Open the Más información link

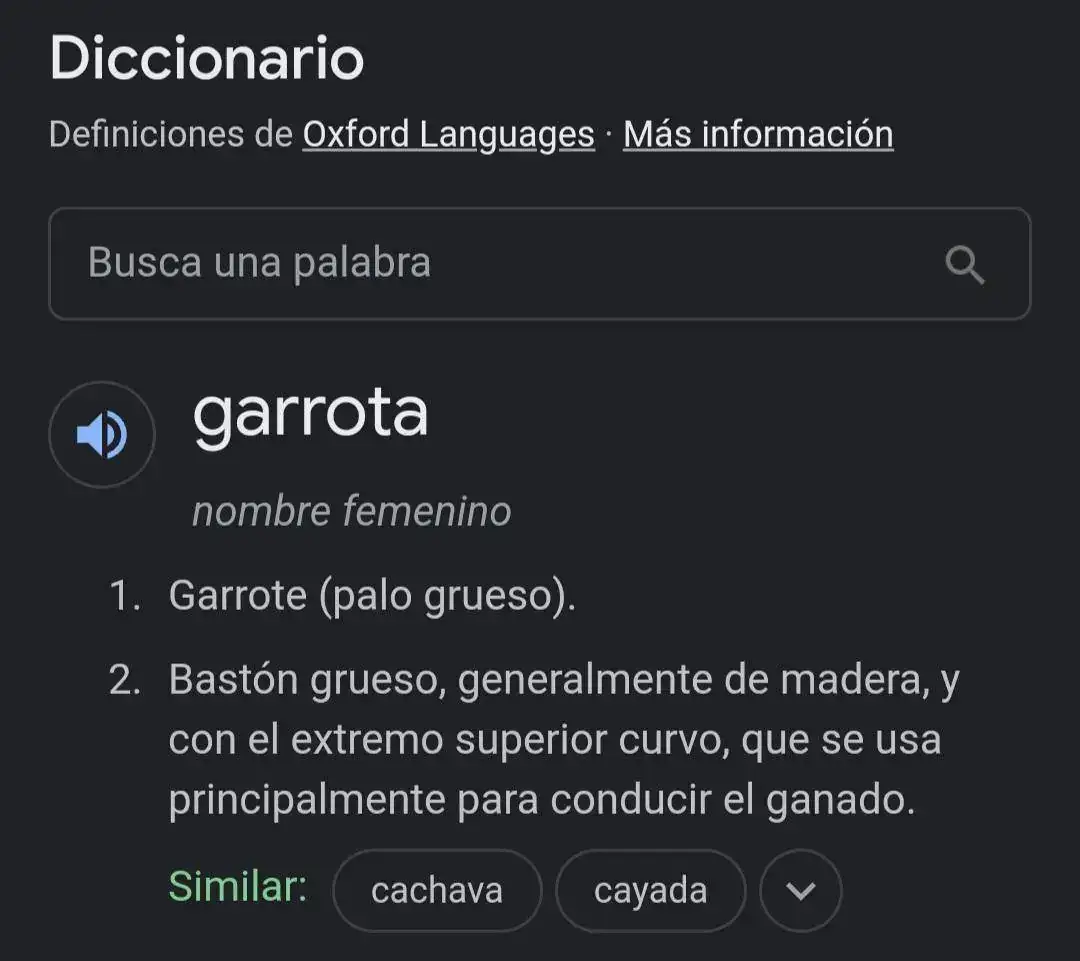pyautogui.click(x=758, y=134)
